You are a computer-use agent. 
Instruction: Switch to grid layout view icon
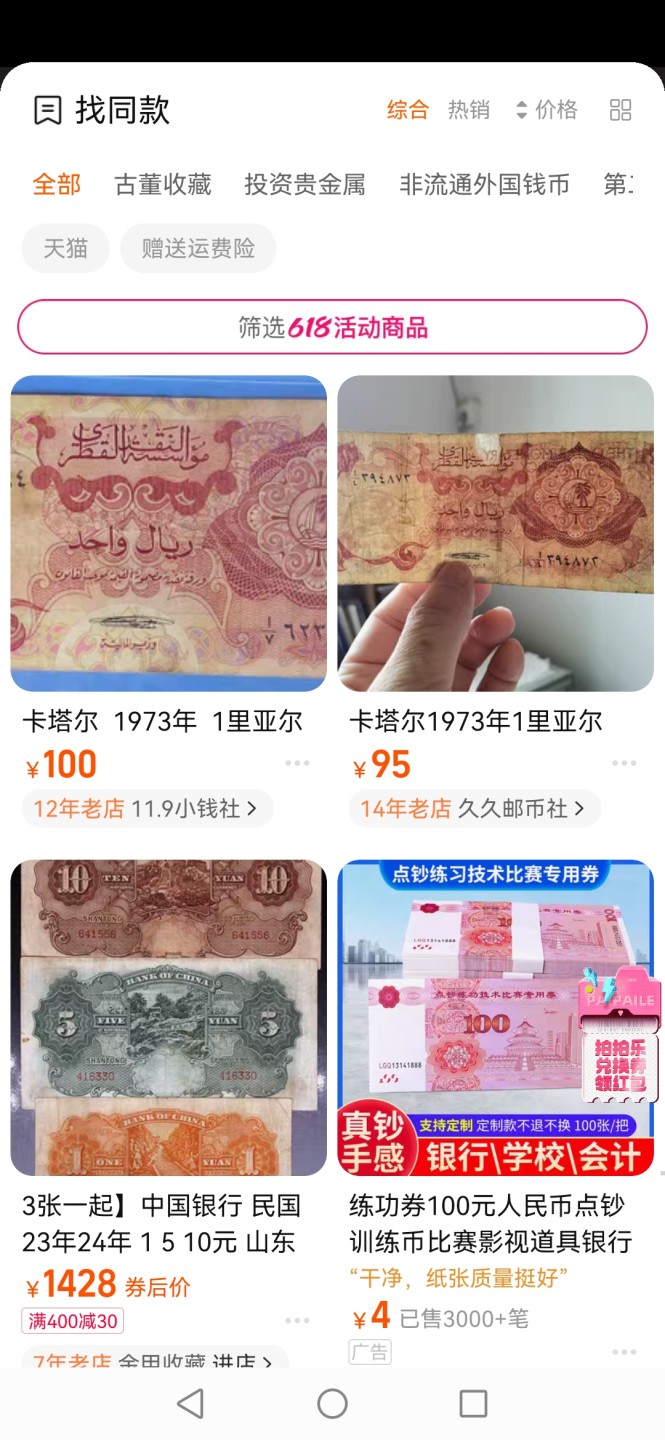click(620, 110)
